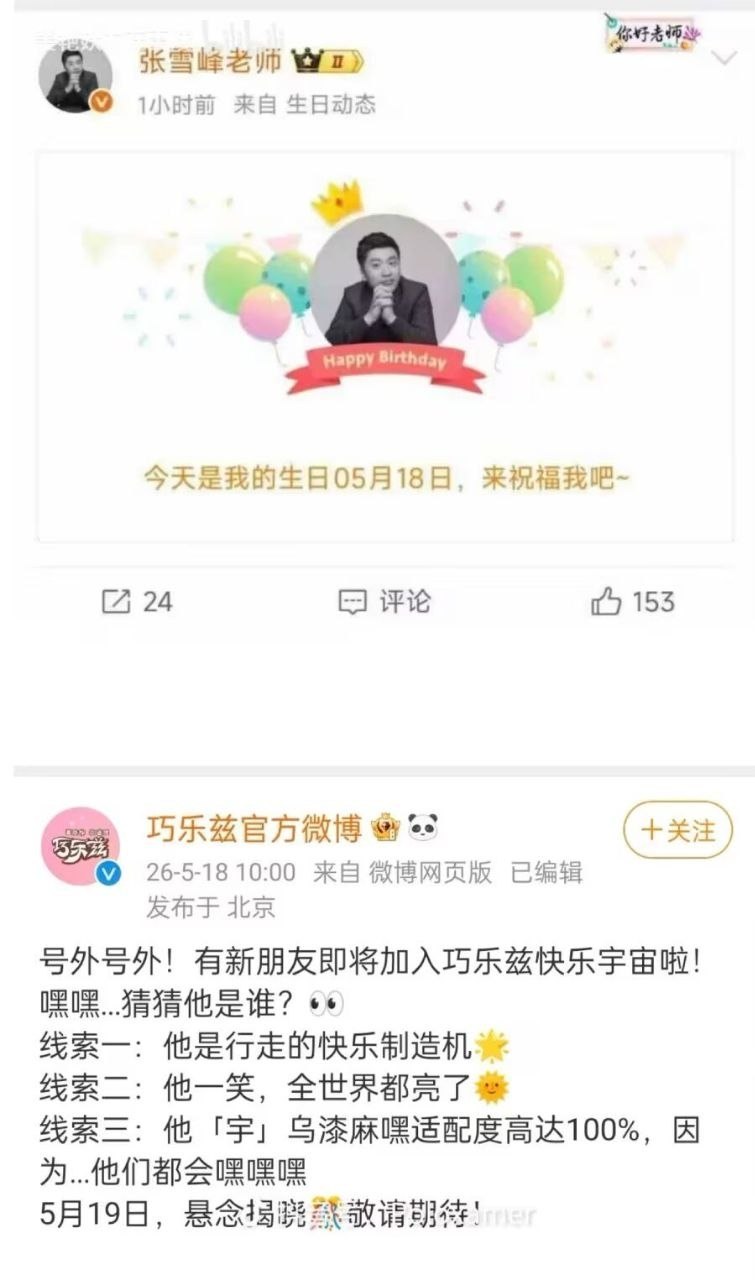Follow 巧乐兹官方微博 with the 关注 button
The image size is (755, 1280).
(678, 831)
